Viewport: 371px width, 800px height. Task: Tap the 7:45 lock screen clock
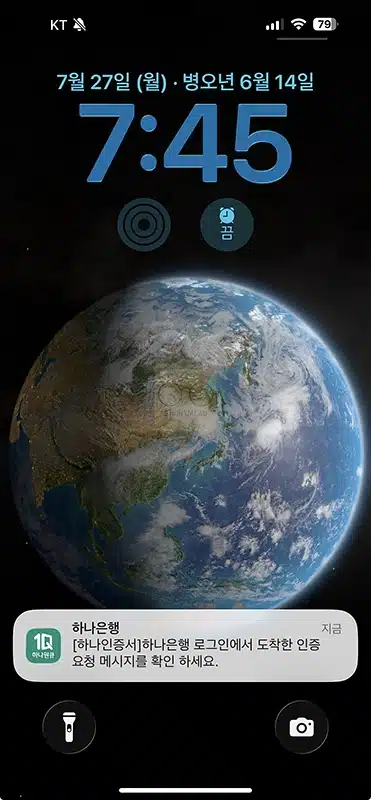click(185, 143)
